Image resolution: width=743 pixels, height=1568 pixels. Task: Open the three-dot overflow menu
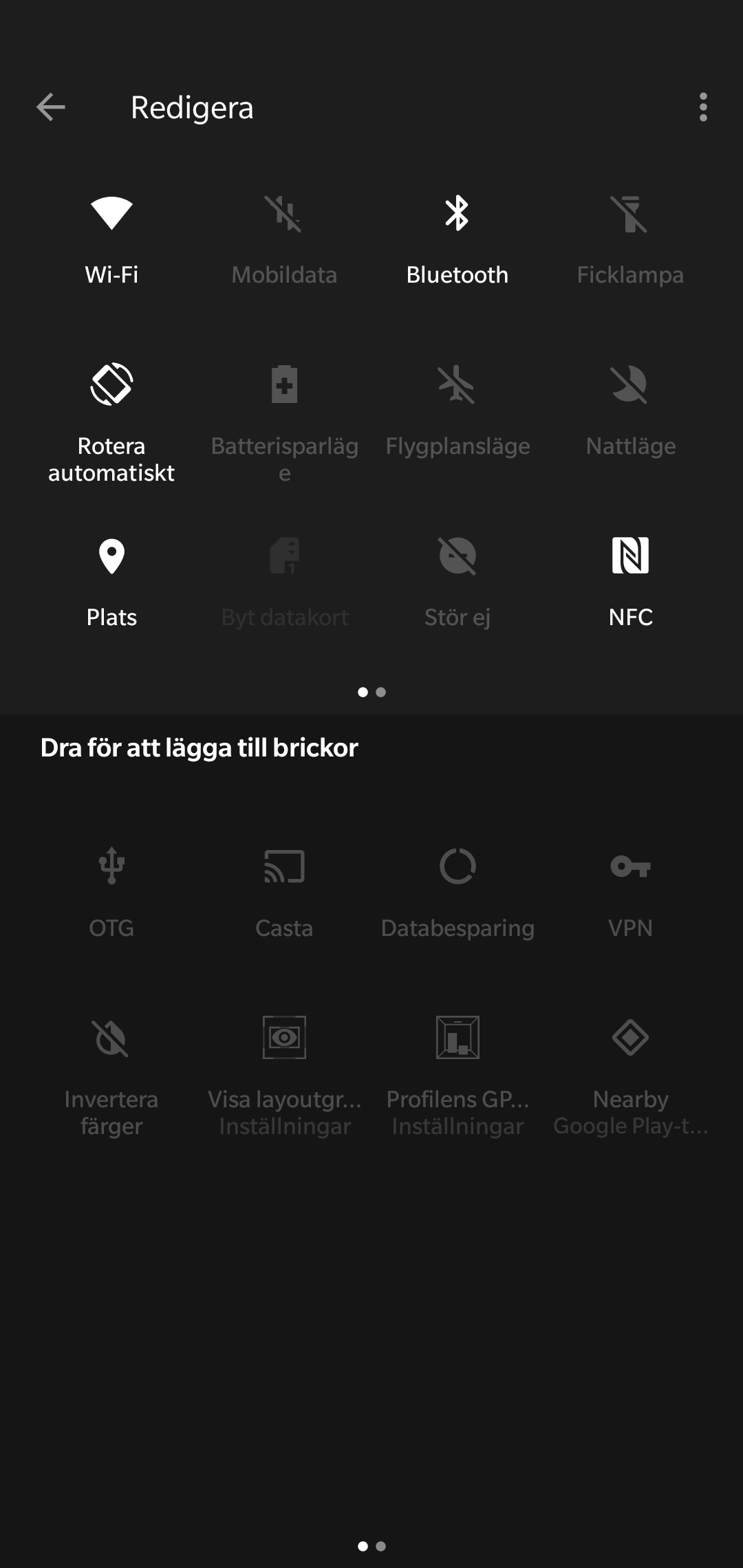point(702,107)
